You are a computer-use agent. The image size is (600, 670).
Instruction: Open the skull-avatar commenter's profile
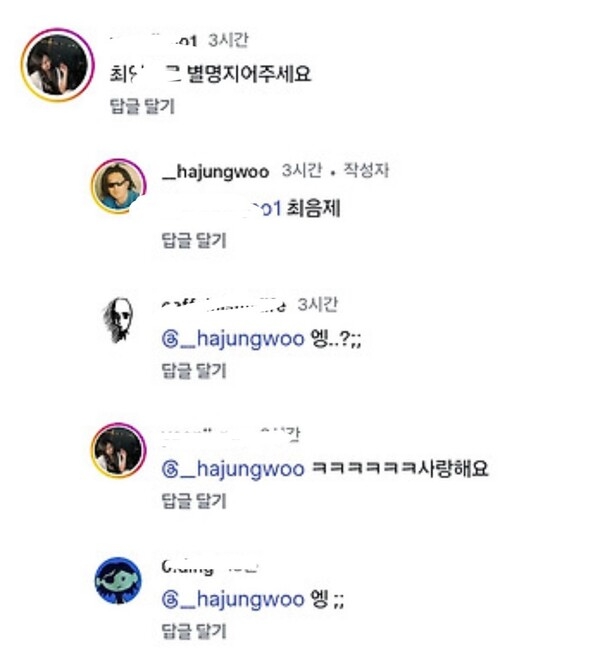tap(119, 319)
